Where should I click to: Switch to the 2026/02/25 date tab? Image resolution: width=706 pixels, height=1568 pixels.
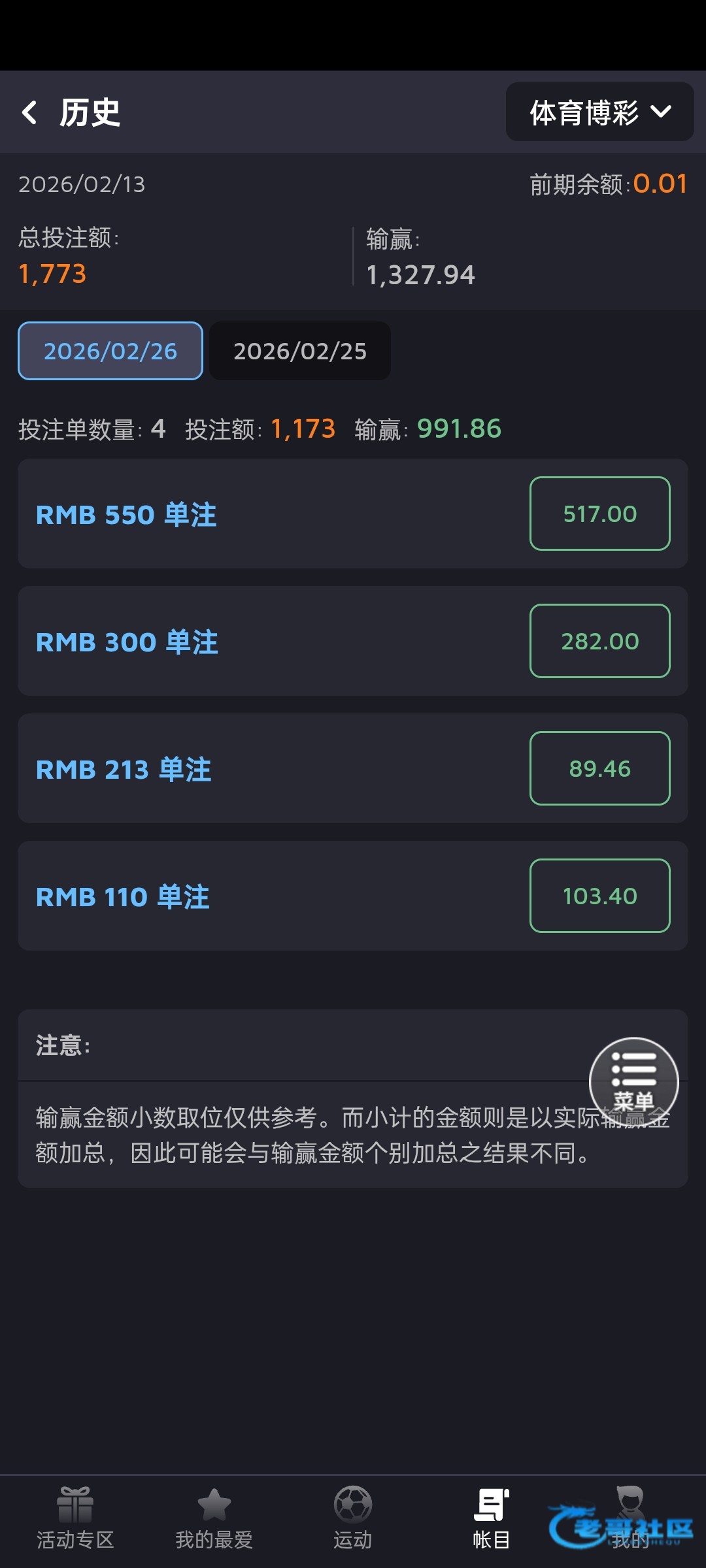click(x=300, y=351)
